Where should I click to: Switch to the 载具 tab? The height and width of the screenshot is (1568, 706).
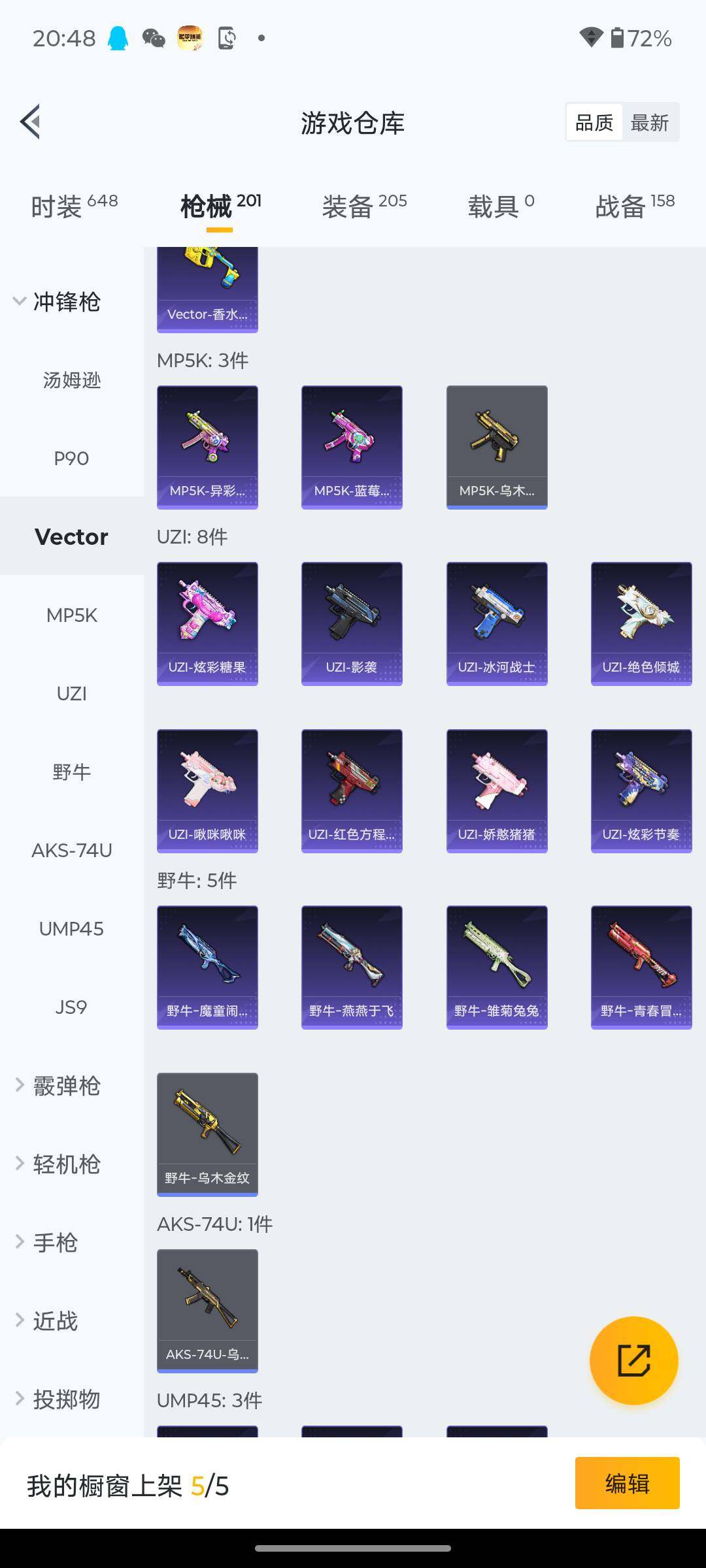tap(501, 206)
